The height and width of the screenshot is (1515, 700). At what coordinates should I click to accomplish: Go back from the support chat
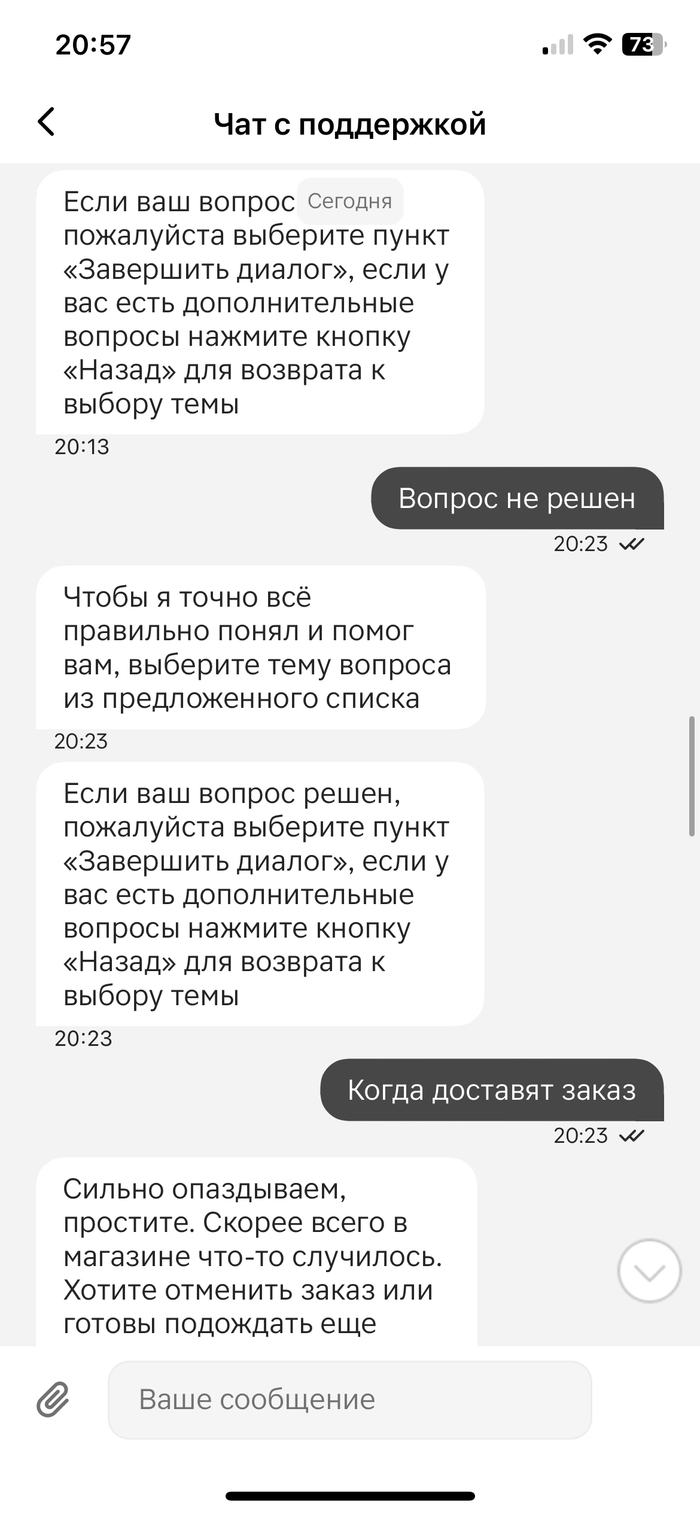[x=46, y=122]
